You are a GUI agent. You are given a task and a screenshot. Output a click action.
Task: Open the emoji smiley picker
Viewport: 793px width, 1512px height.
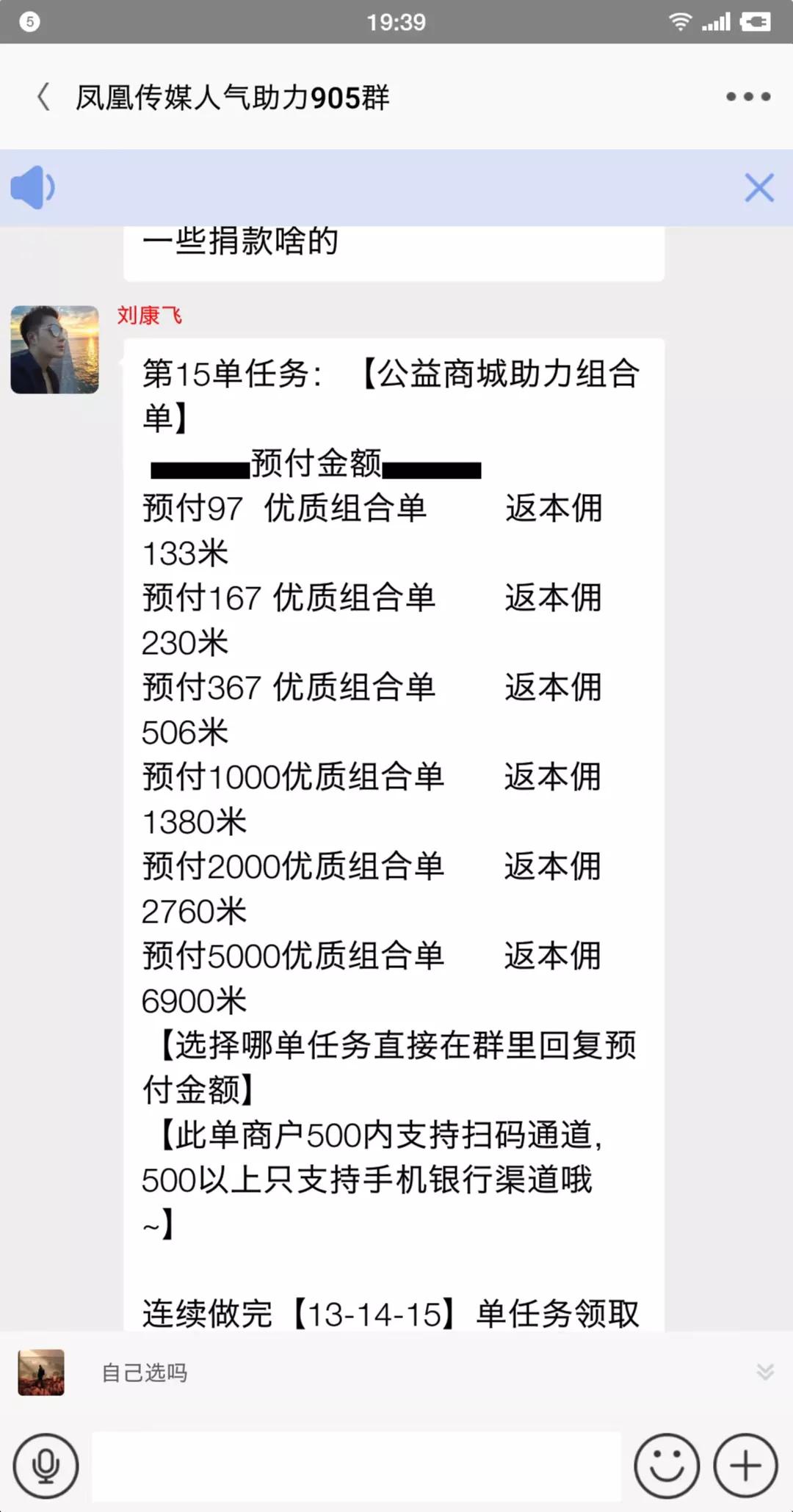(665, 1466)
